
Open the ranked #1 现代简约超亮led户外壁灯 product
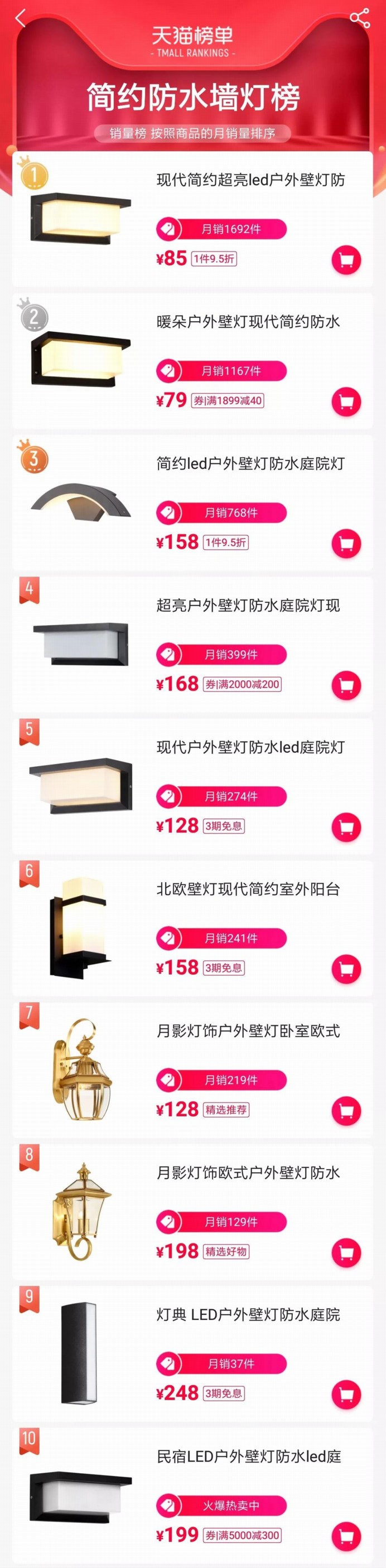tap(250, 180)
